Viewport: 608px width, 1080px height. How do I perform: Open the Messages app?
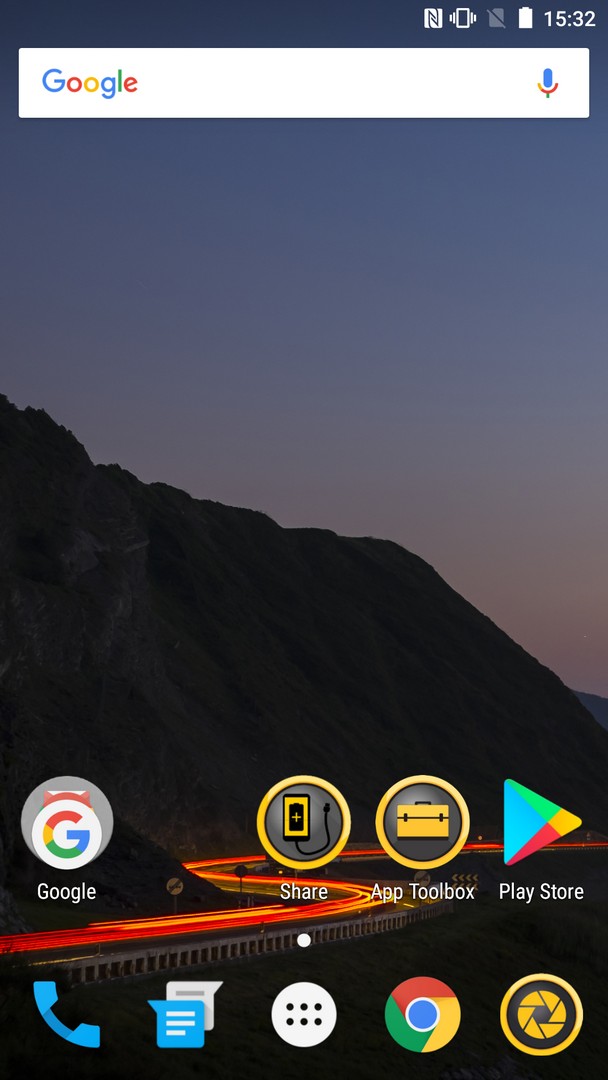click(185, 1014)
